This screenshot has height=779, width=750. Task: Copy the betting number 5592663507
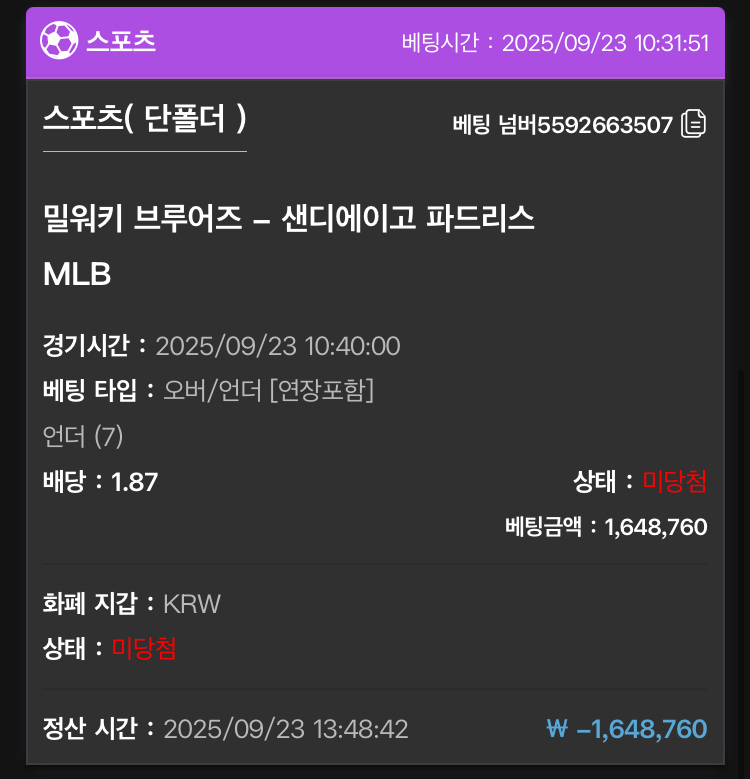[694, 124]
